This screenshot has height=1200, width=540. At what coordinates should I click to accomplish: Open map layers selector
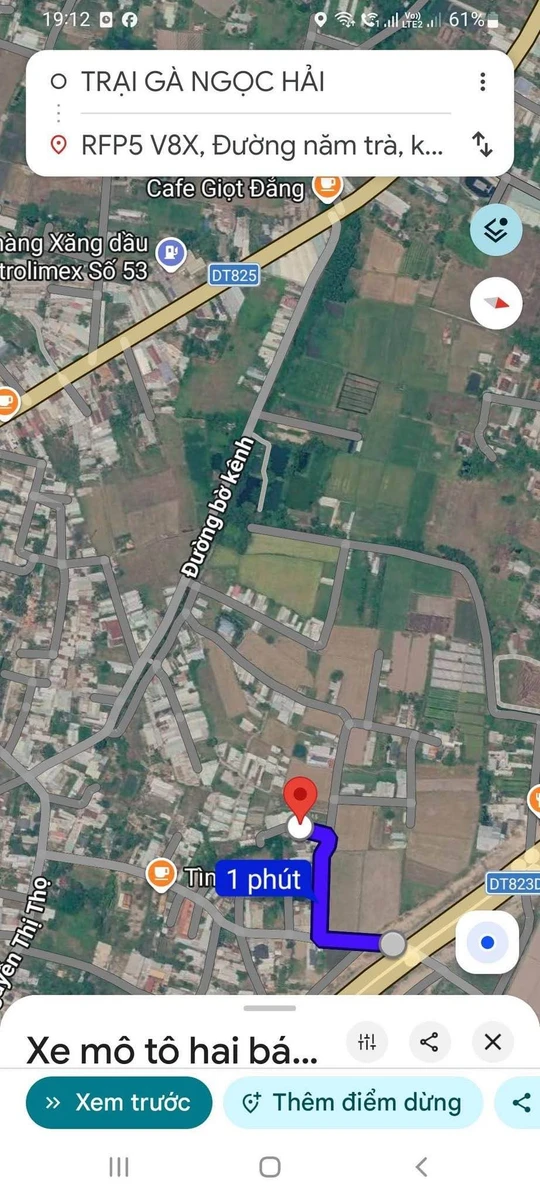coord(496,230)
